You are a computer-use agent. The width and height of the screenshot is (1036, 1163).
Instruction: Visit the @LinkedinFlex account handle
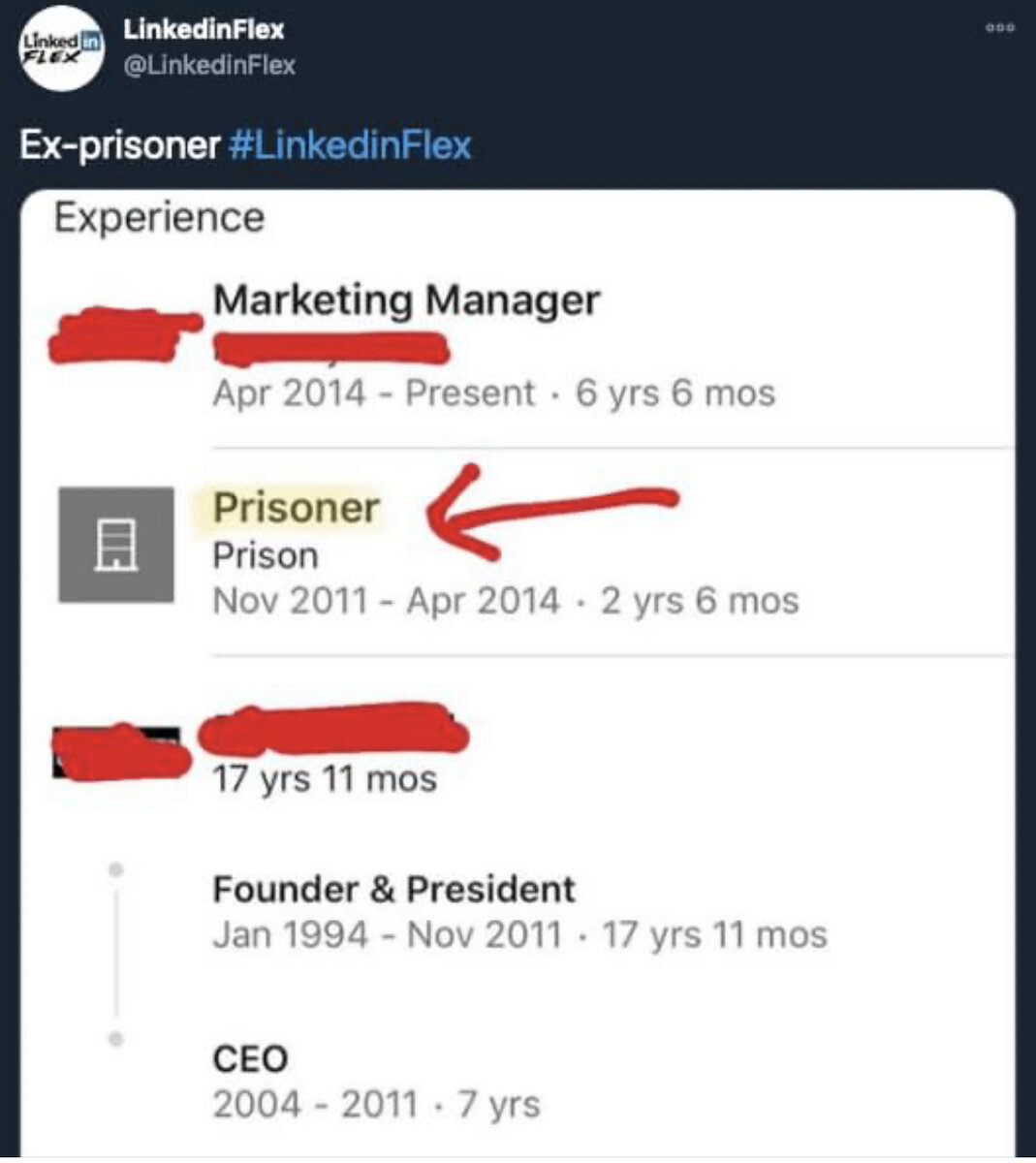coord(209,65)
